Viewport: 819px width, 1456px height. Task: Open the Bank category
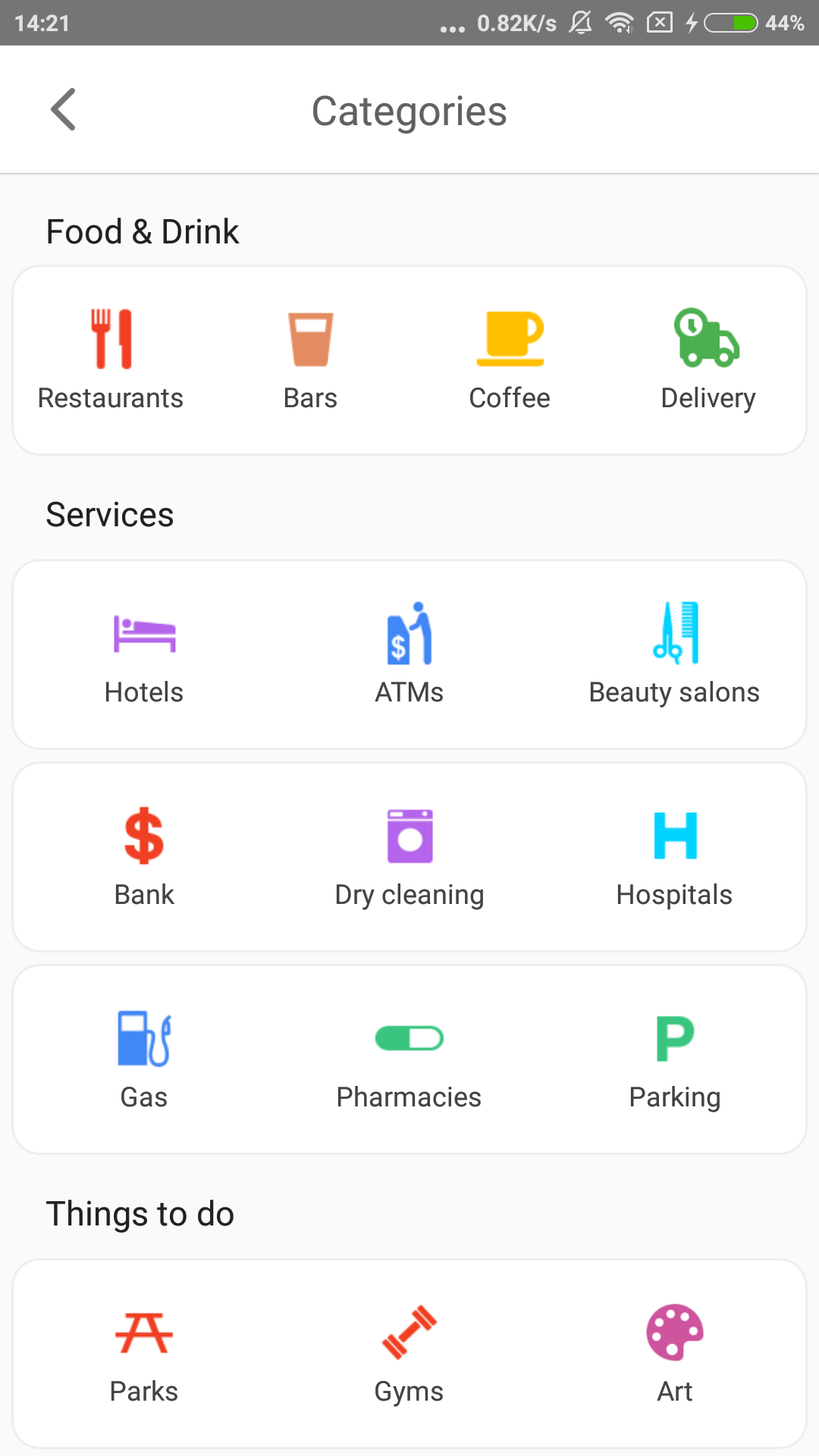(144, 856)
